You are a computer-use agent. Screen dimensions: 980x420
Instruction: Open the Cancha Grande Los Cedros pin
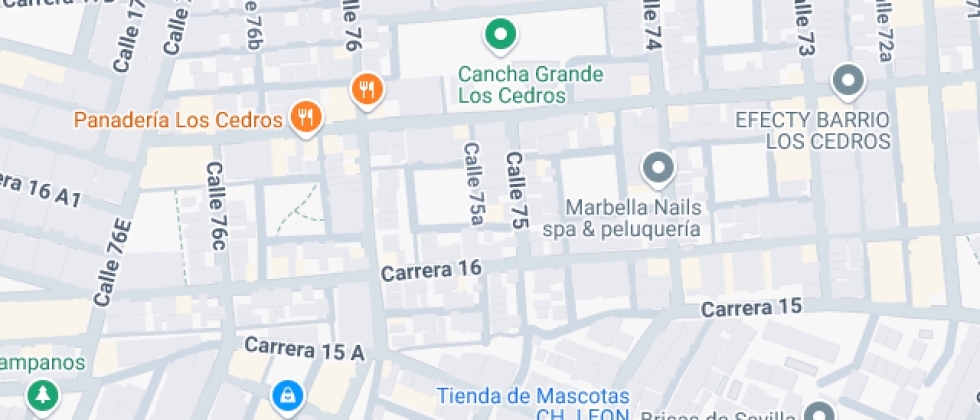[x=500, y=35]
